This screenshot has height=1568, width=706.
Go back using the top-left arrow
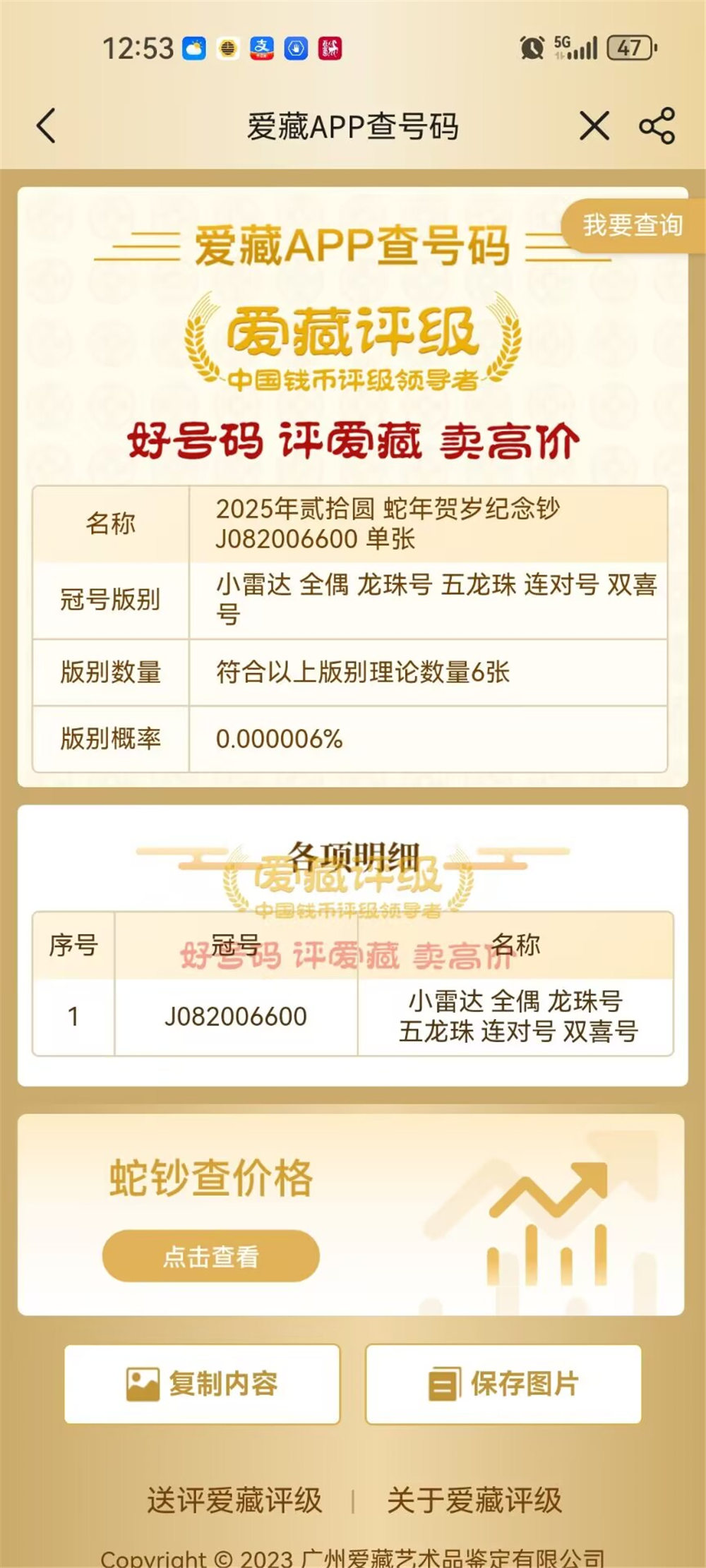(x=47, y=127)
